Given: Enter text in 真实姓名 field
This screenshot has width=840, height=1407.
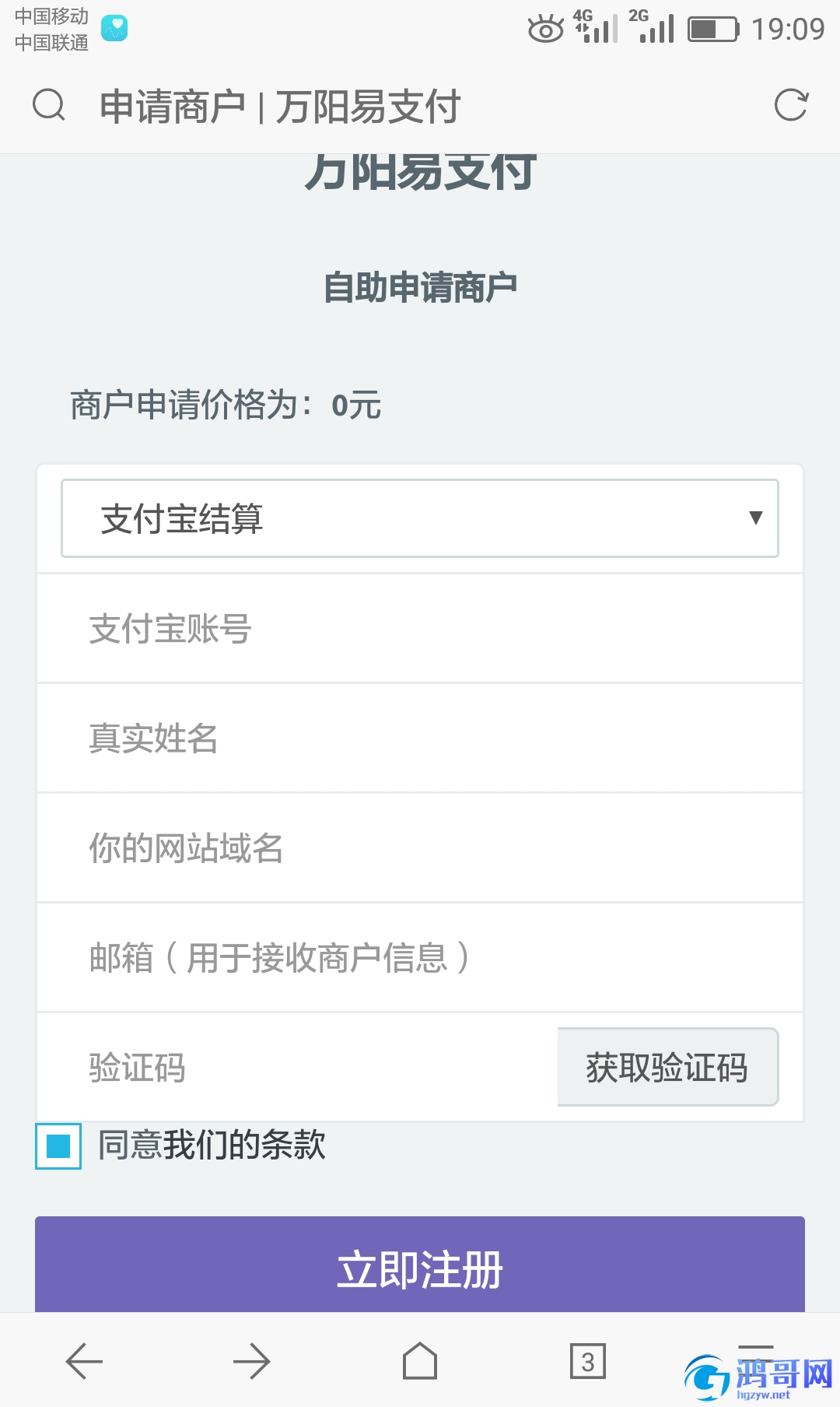Looking at the screenshot, I should point(420,739).
